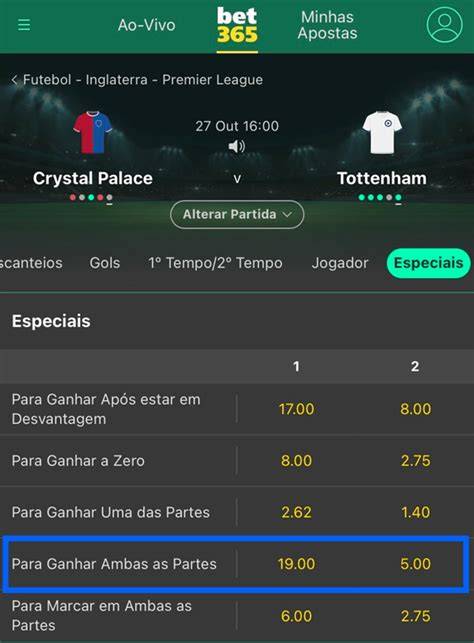This screenshot has width=474, height=643.
Task: Pick 2.62 for Ganhar Uma das Partes
Action: pyautogui.click(x=296, y=512)
